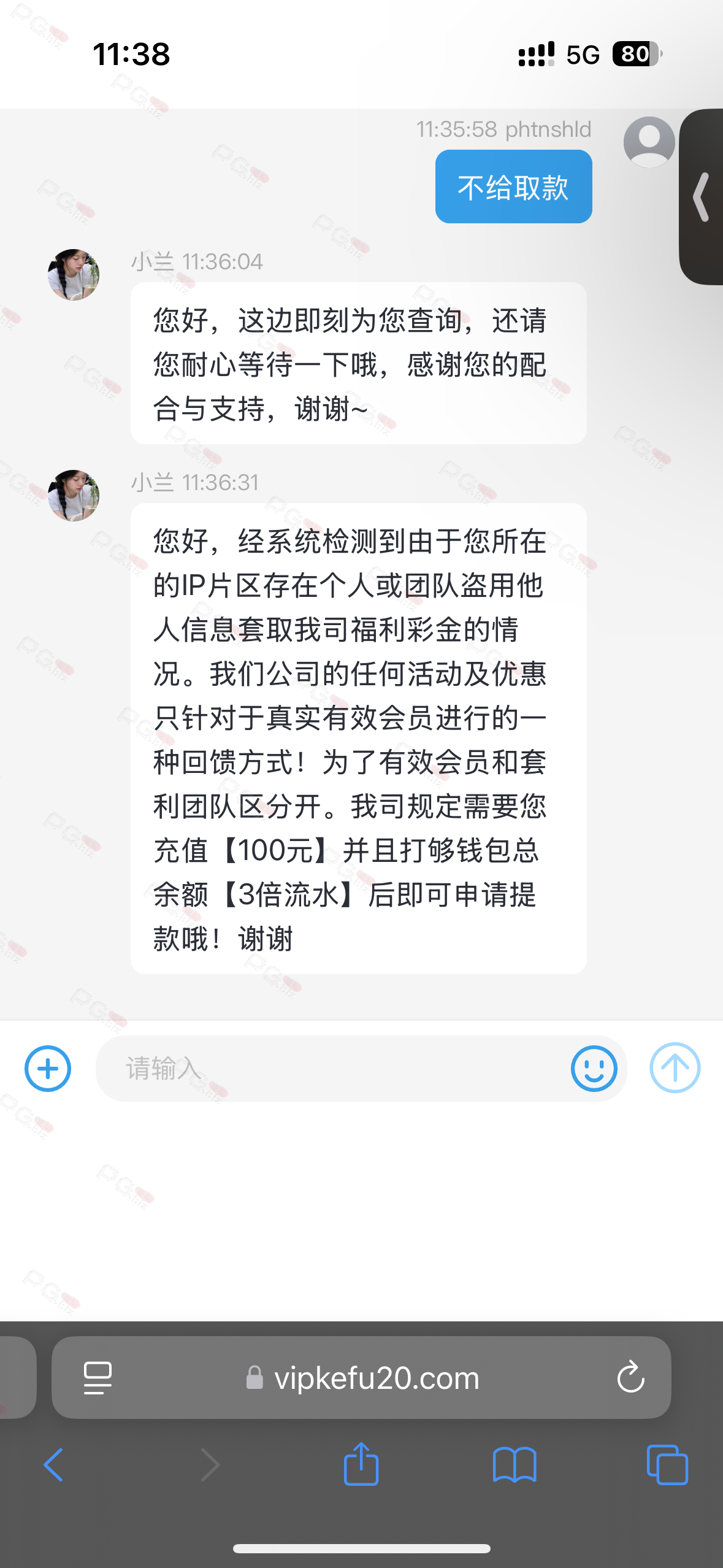Open the page format menu icon
This screenshot has width=723, height=1568.
[x=98, y=1378]
